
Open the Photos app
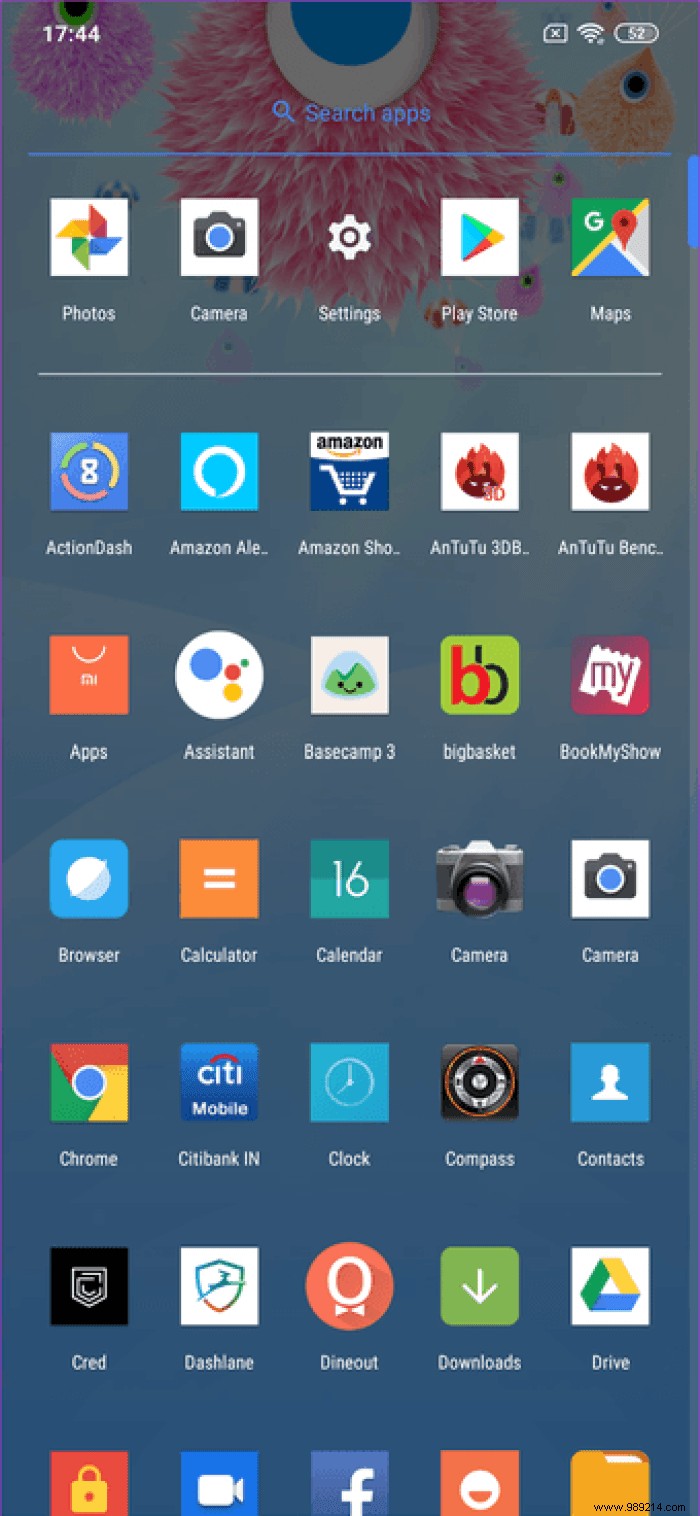click(x=89, y=238)
